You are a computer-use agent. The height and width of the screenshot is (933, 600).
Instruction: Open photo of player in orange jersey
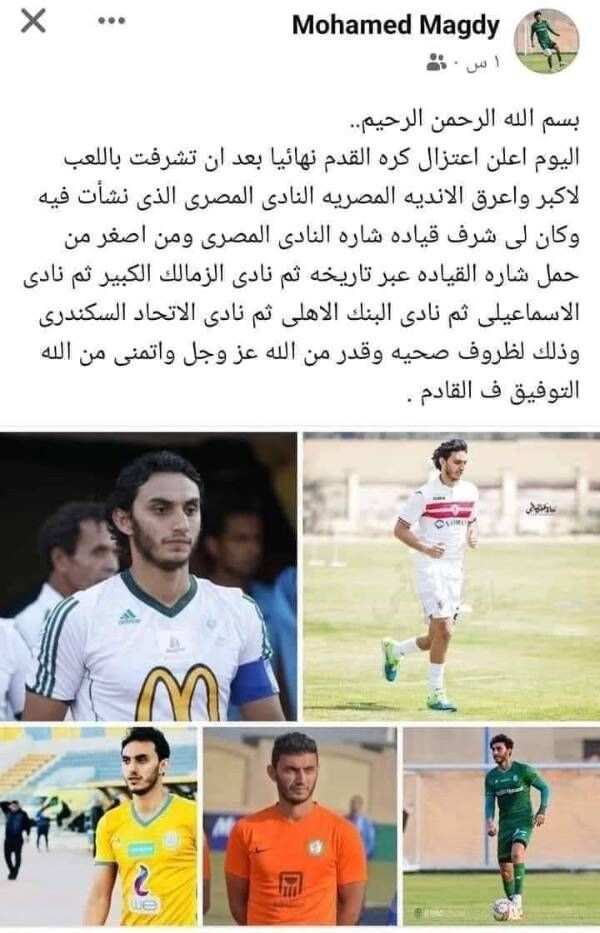coord(300,826)
